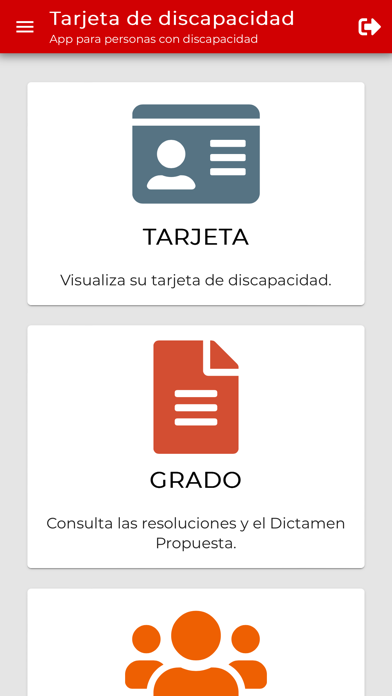Open the TARJETA card
Image resolution: width=392 pixels, height=696 pixels.
[x=196, y=194]
